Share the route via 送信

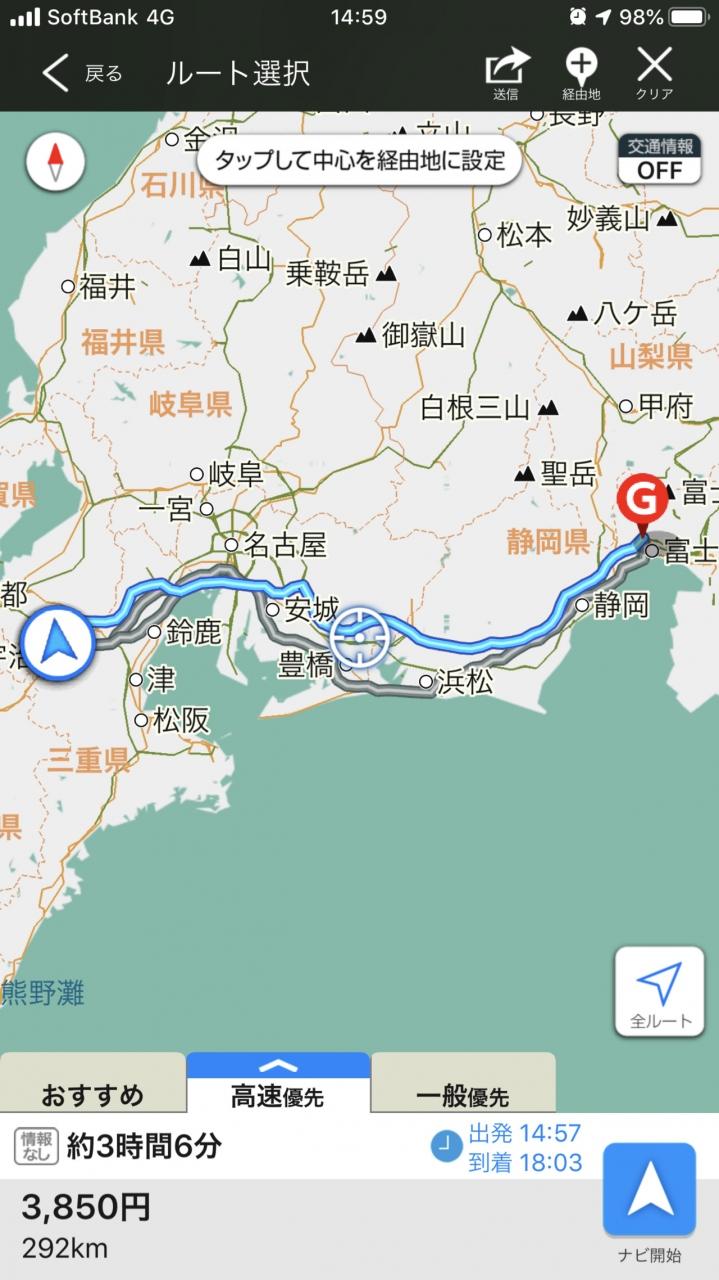[506, 74]
